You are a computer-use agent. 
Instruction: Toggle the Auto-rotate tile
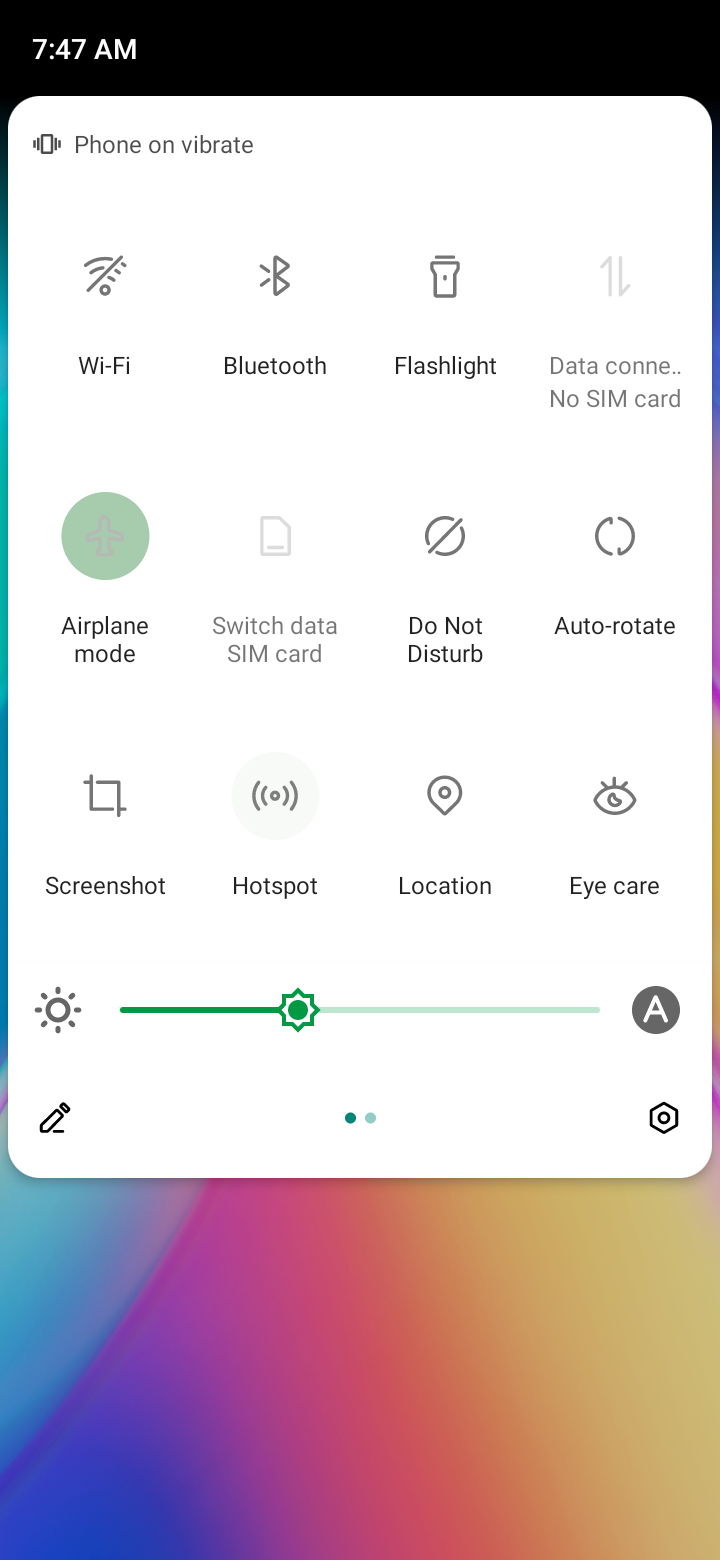[615, 537]
